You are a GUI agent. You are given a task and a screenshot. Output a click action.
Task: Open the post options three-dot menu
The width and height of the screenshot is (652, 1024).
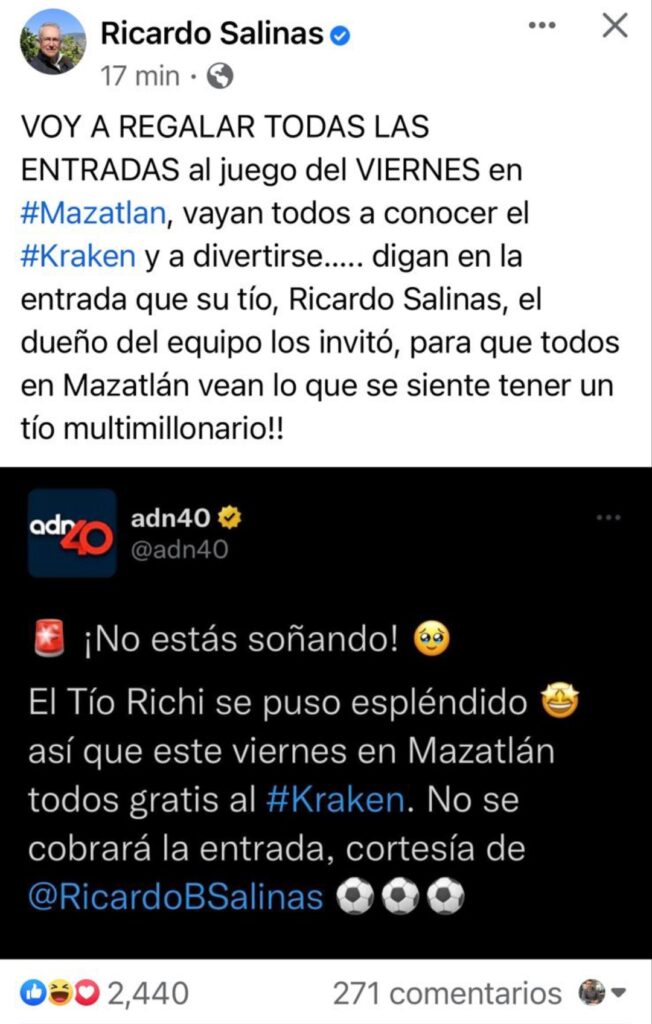[x=542, y=26]
